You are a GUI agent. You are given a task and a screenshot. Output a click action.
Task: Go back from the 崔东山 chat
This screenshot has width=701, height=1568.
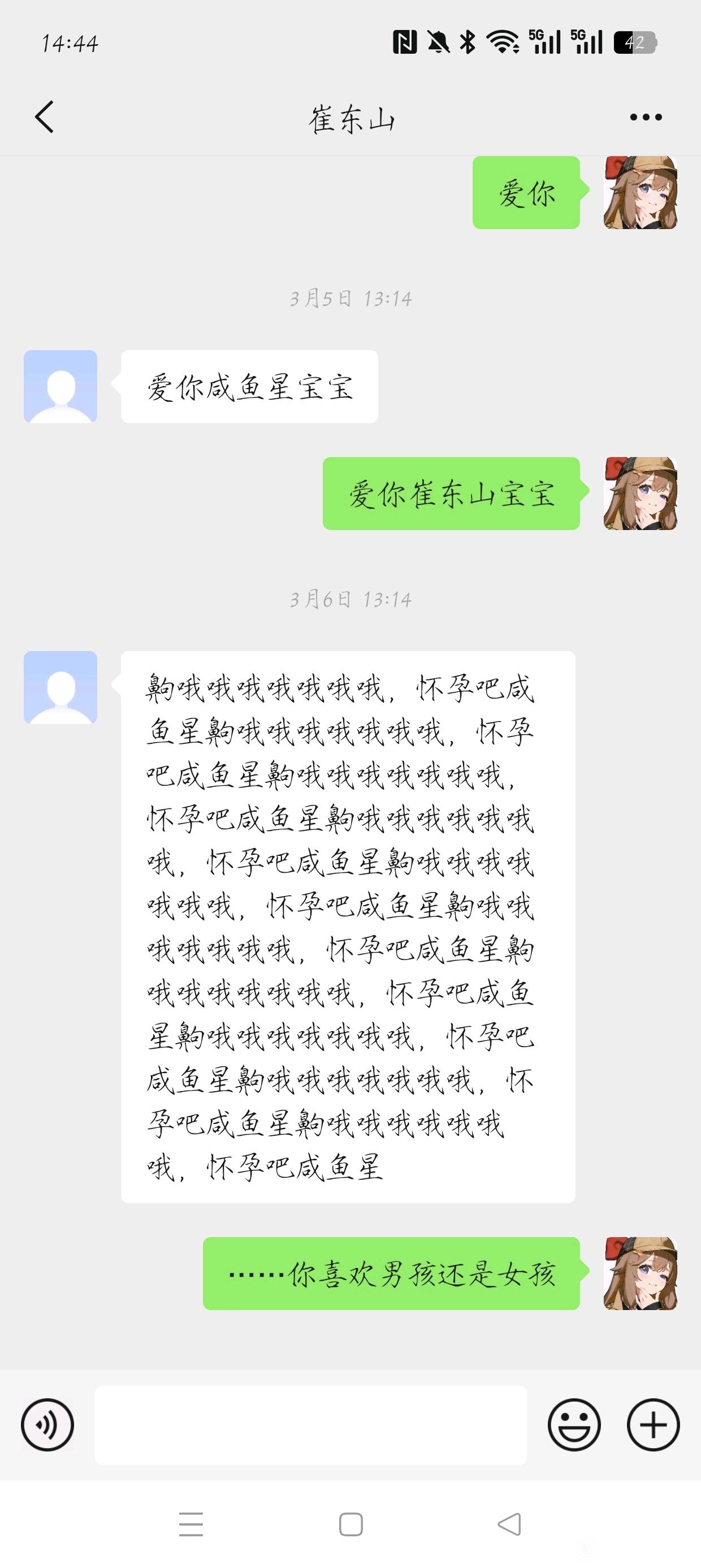[x=45, y=117]
